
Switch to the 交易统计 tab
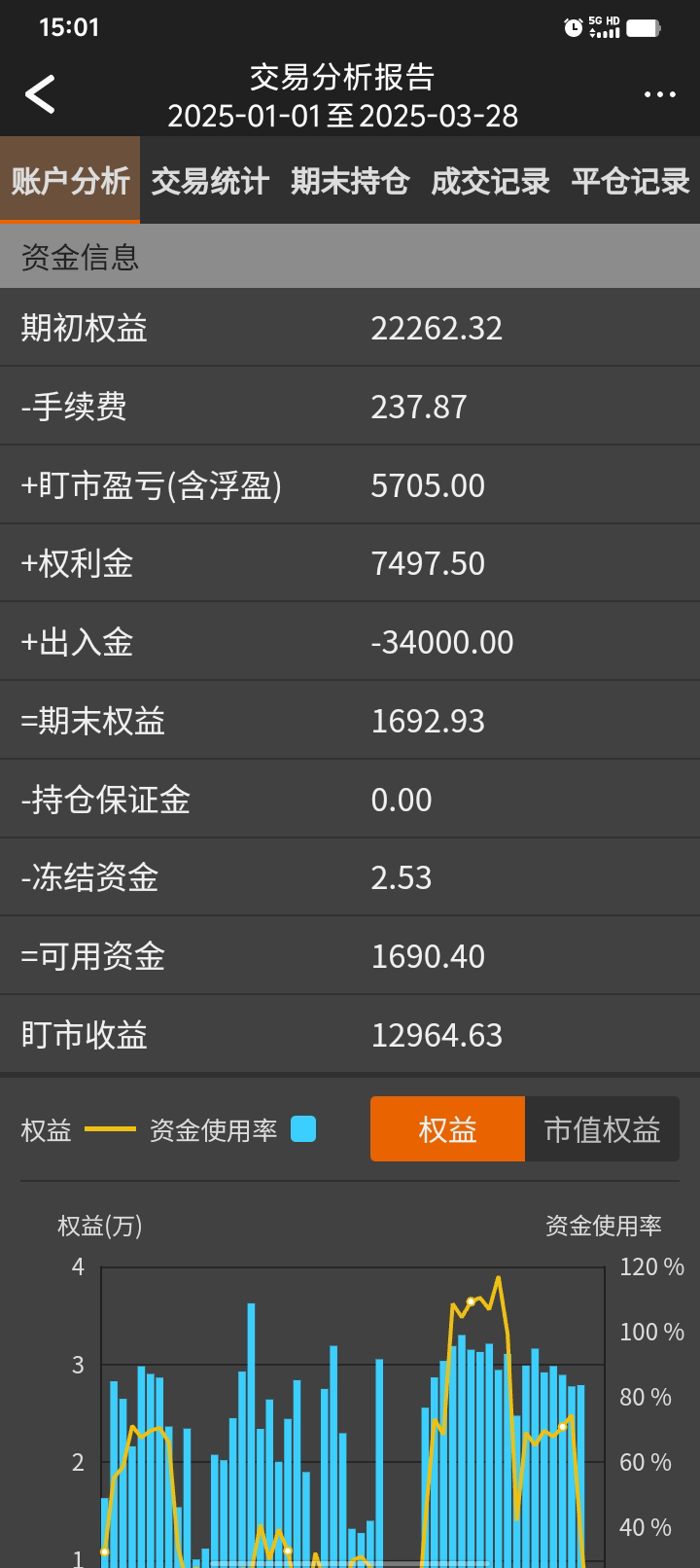click(x=210, y=181)
